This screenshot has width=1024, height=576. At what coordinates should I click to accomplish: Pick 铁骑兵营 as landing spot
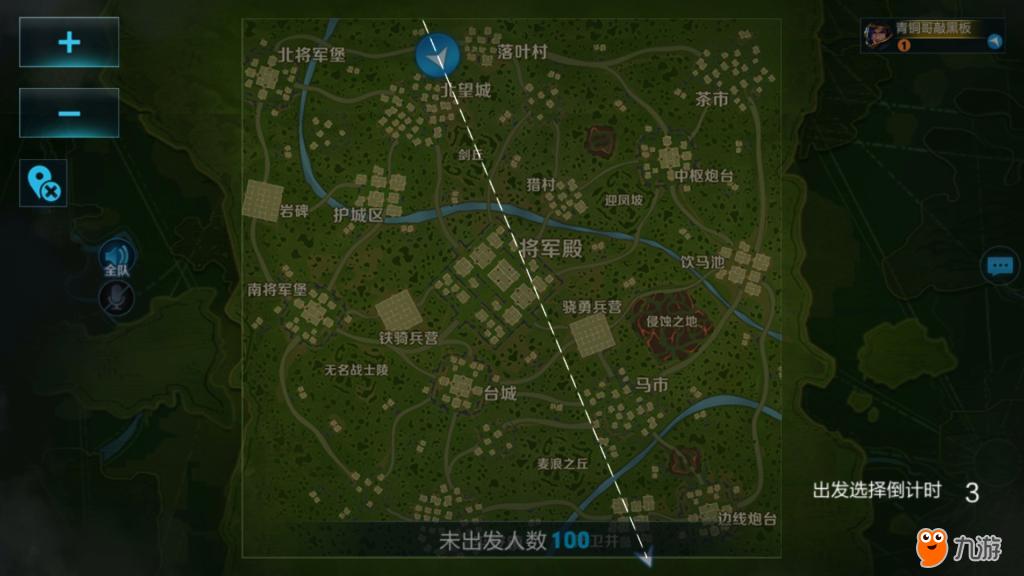[408, 338]
